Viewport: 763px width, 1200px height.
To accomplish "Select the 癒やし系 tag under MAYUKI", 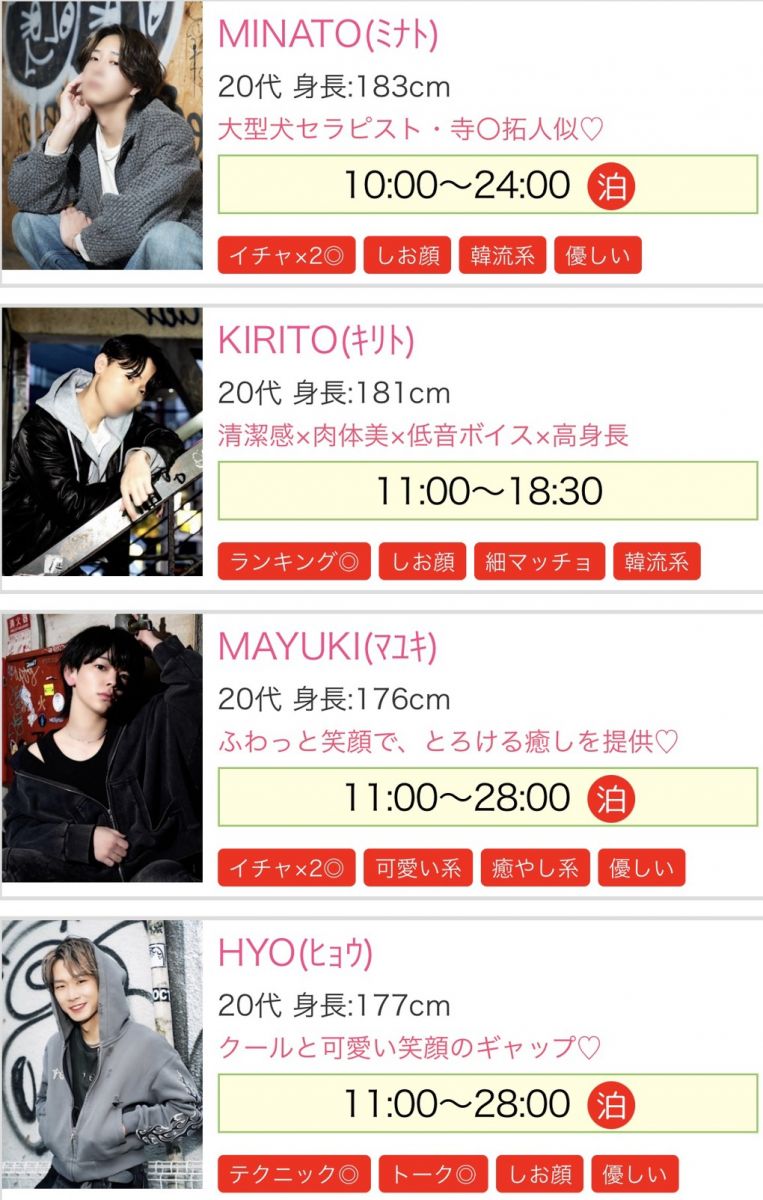I will point(535,868).
